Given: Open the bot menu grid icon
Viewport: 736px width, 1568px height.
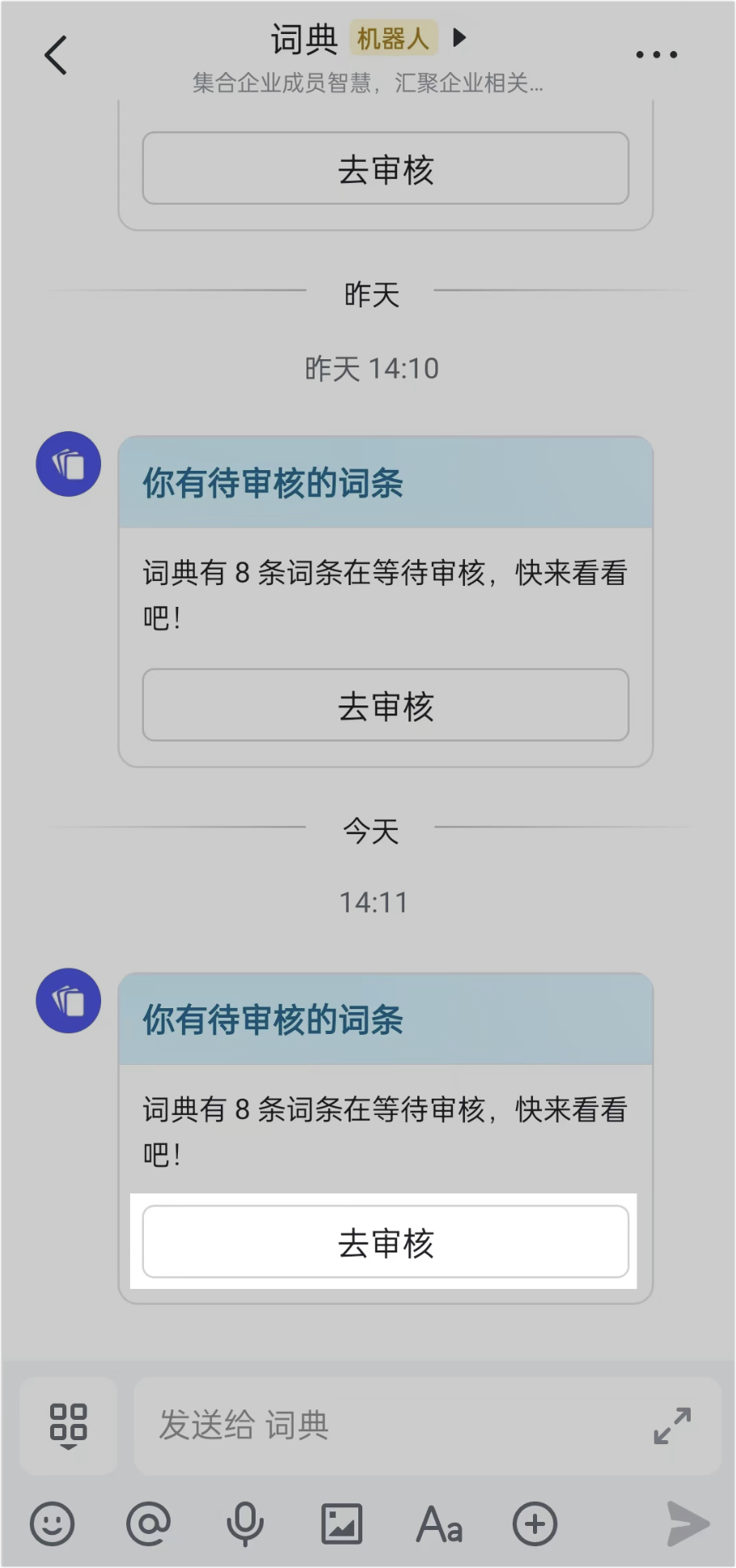Looking at the screenshot, I should point(69,1425).
